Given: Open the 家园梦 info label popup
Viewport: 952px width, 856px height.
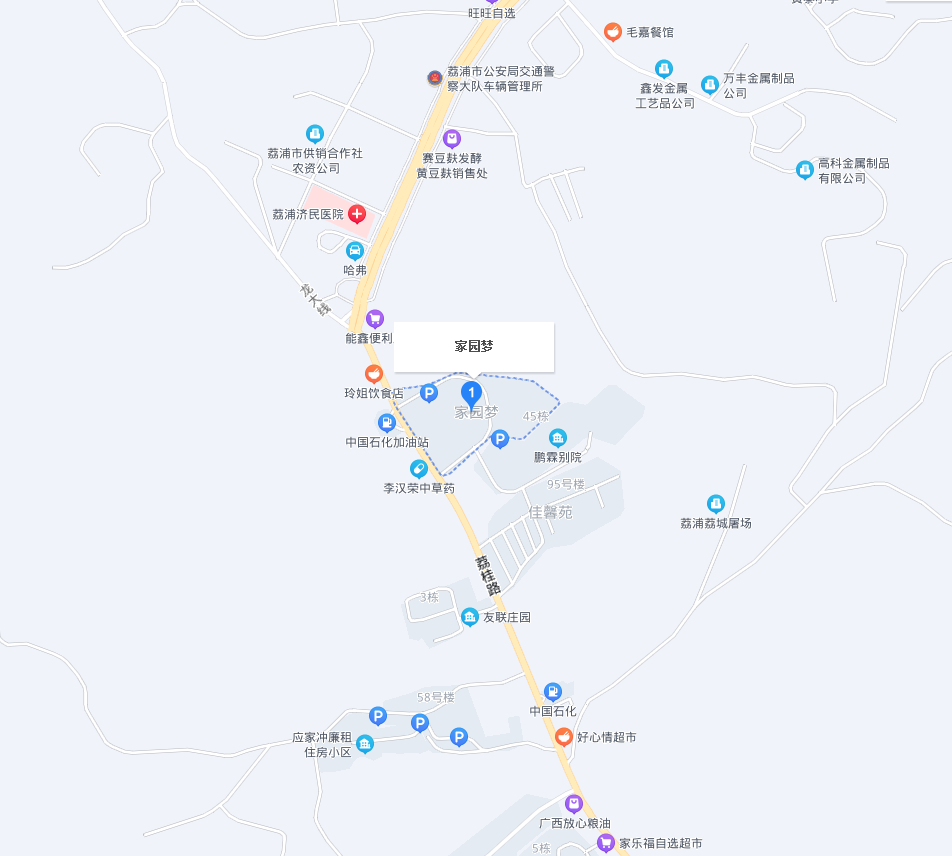Looking at the screenshot, I should tap(474, 347).
